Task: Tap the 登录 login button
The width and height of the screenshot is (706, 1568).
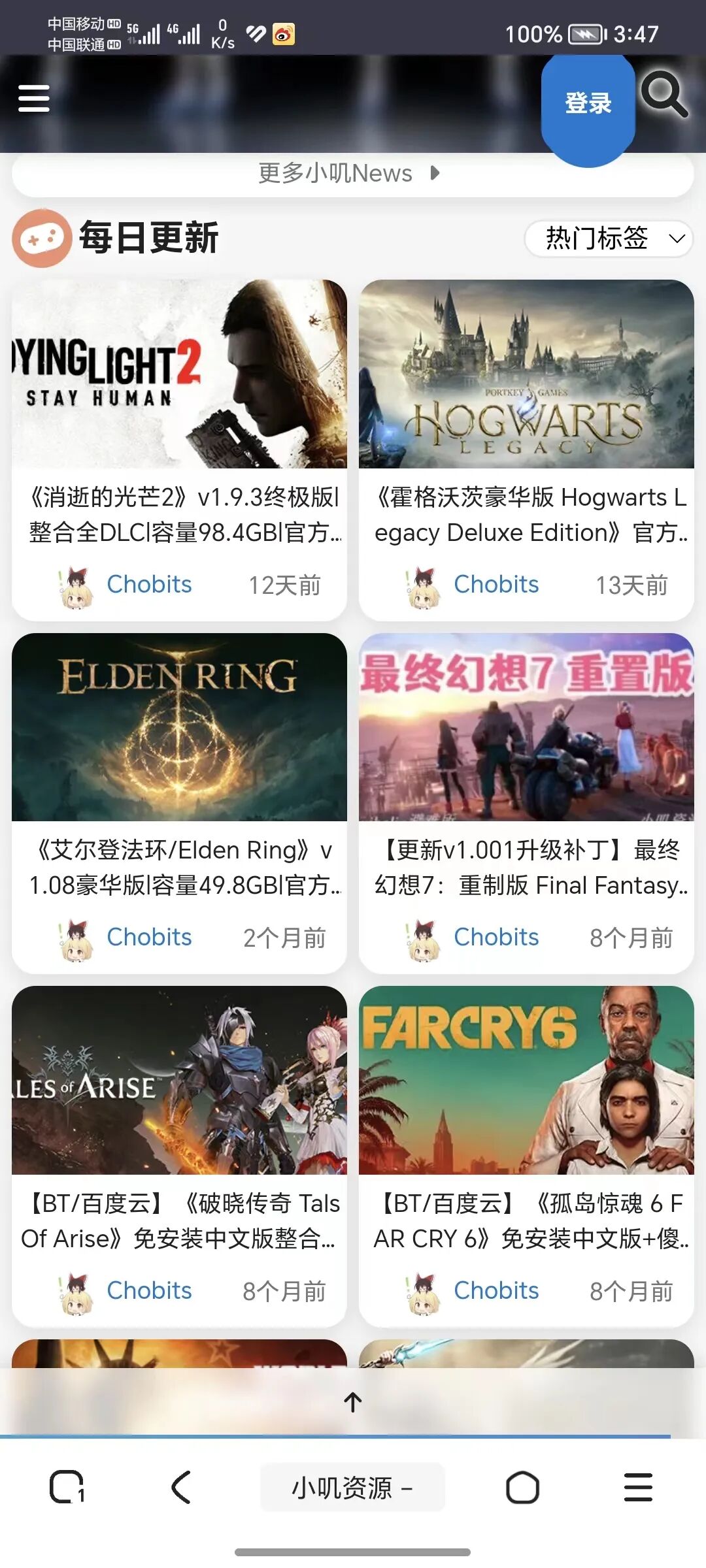Action: 588,103
